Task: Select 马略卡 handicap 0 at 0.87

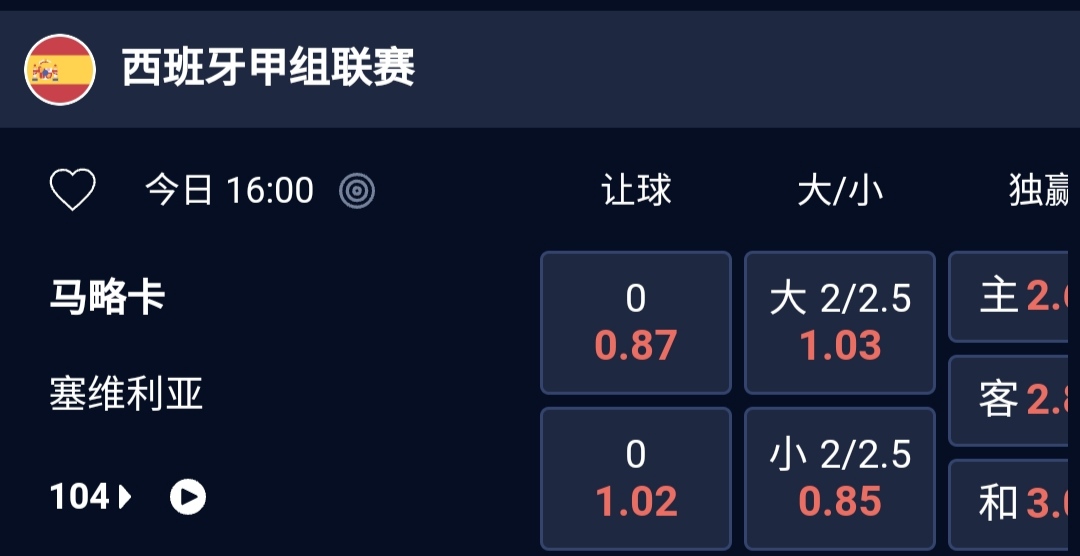Action: coord(636,322)
